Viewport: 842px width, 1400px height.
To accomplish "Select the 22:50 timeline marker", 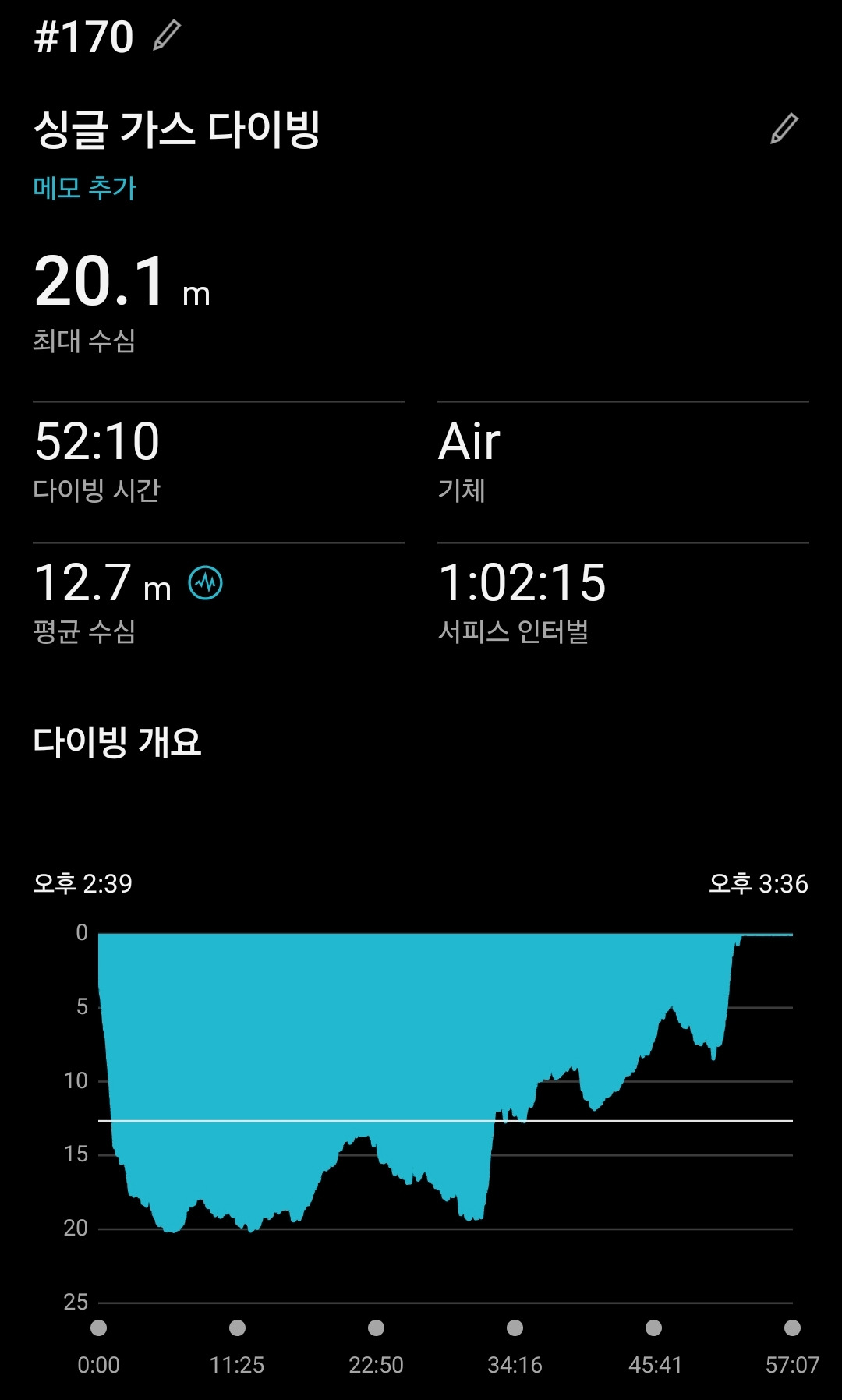I will coord(376,1328).
